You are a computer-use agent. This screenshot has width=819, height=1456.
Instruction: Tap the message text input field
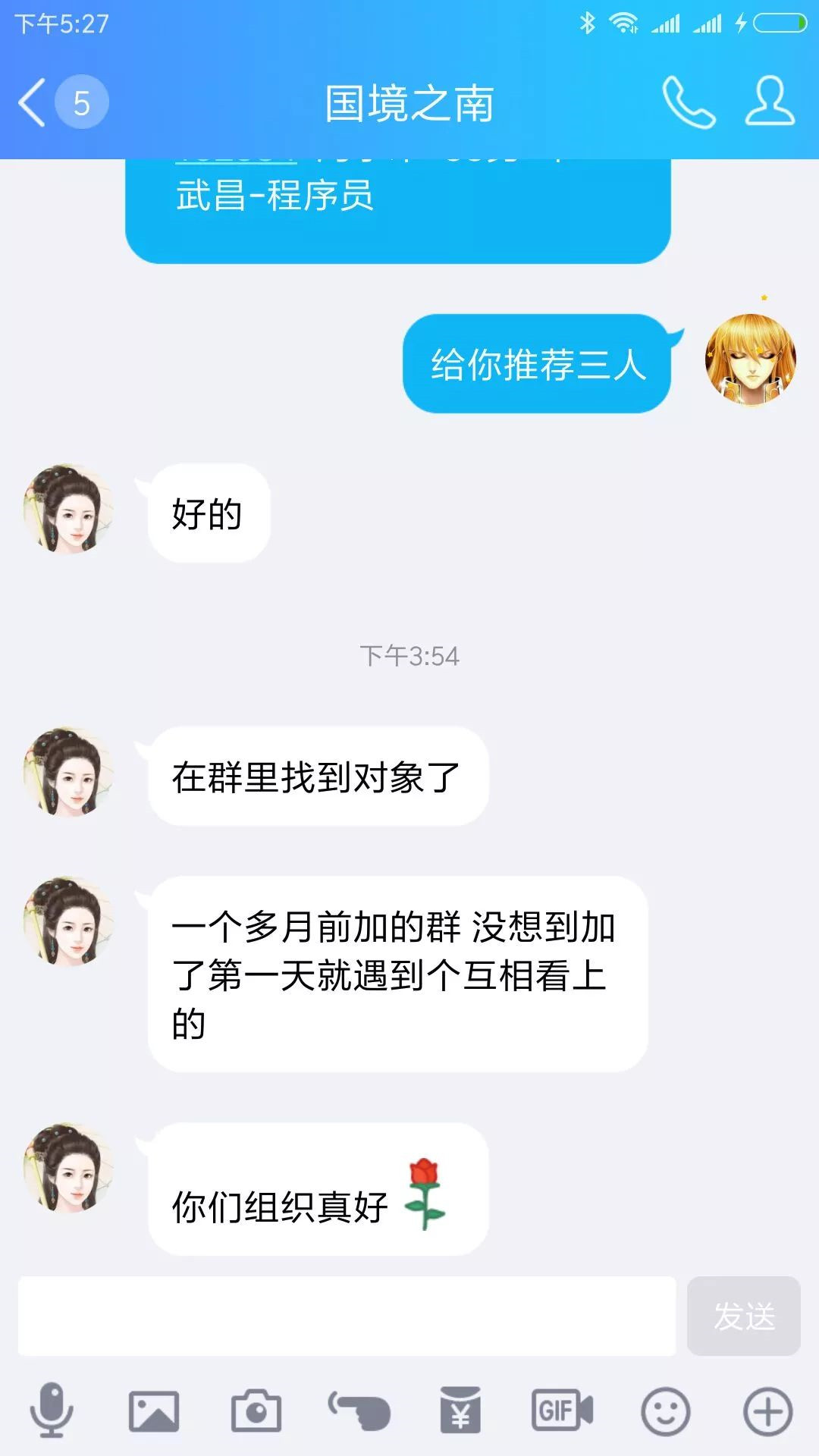[x=347, y=1316]
